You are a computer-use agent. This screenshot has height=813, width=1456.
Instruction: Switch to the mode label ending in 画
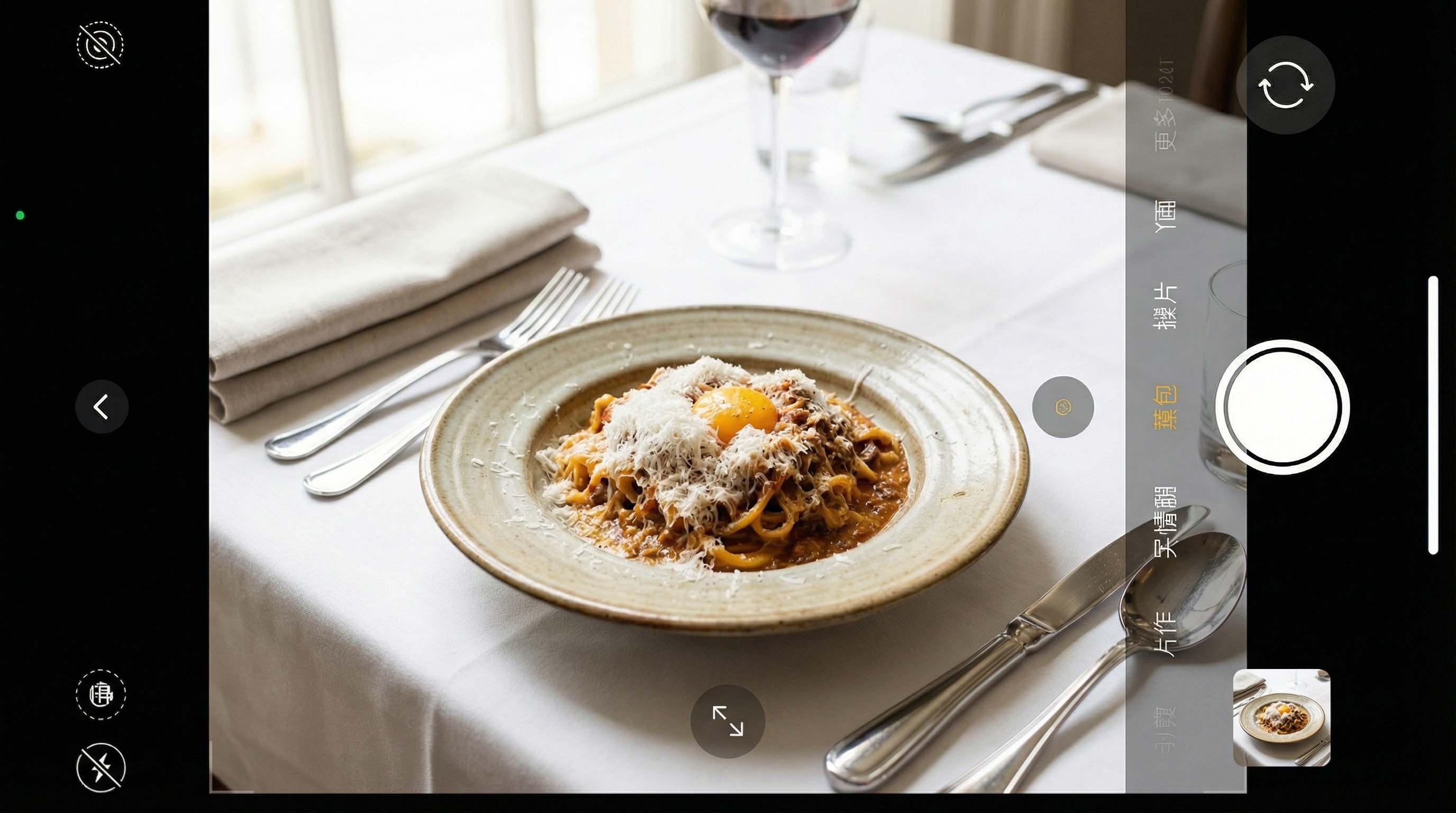click(1165, 215)
